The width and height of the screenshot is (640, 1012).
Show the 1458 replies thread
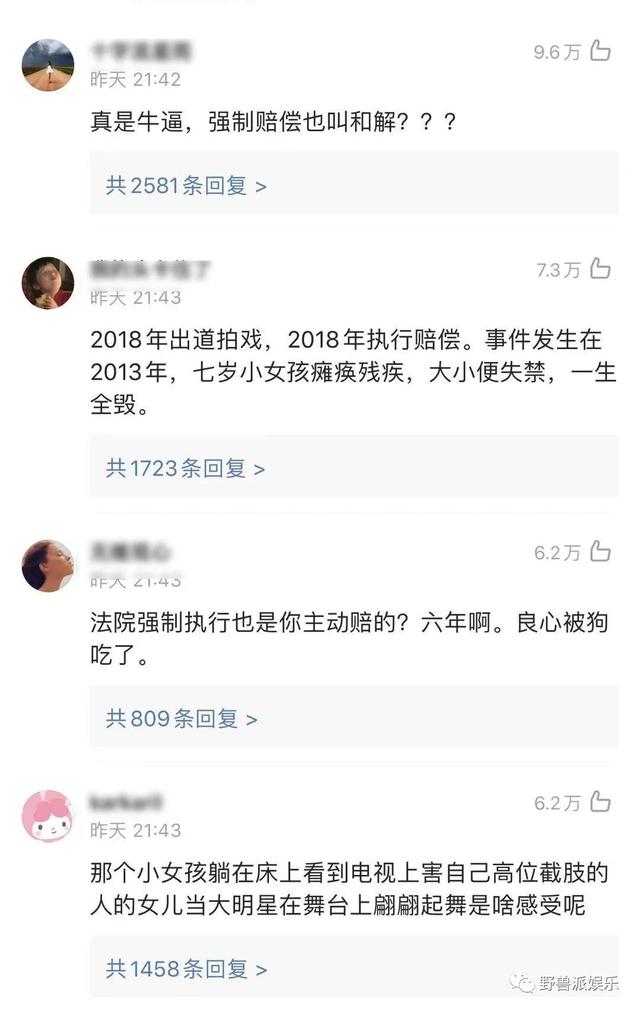tap(186, 968)
